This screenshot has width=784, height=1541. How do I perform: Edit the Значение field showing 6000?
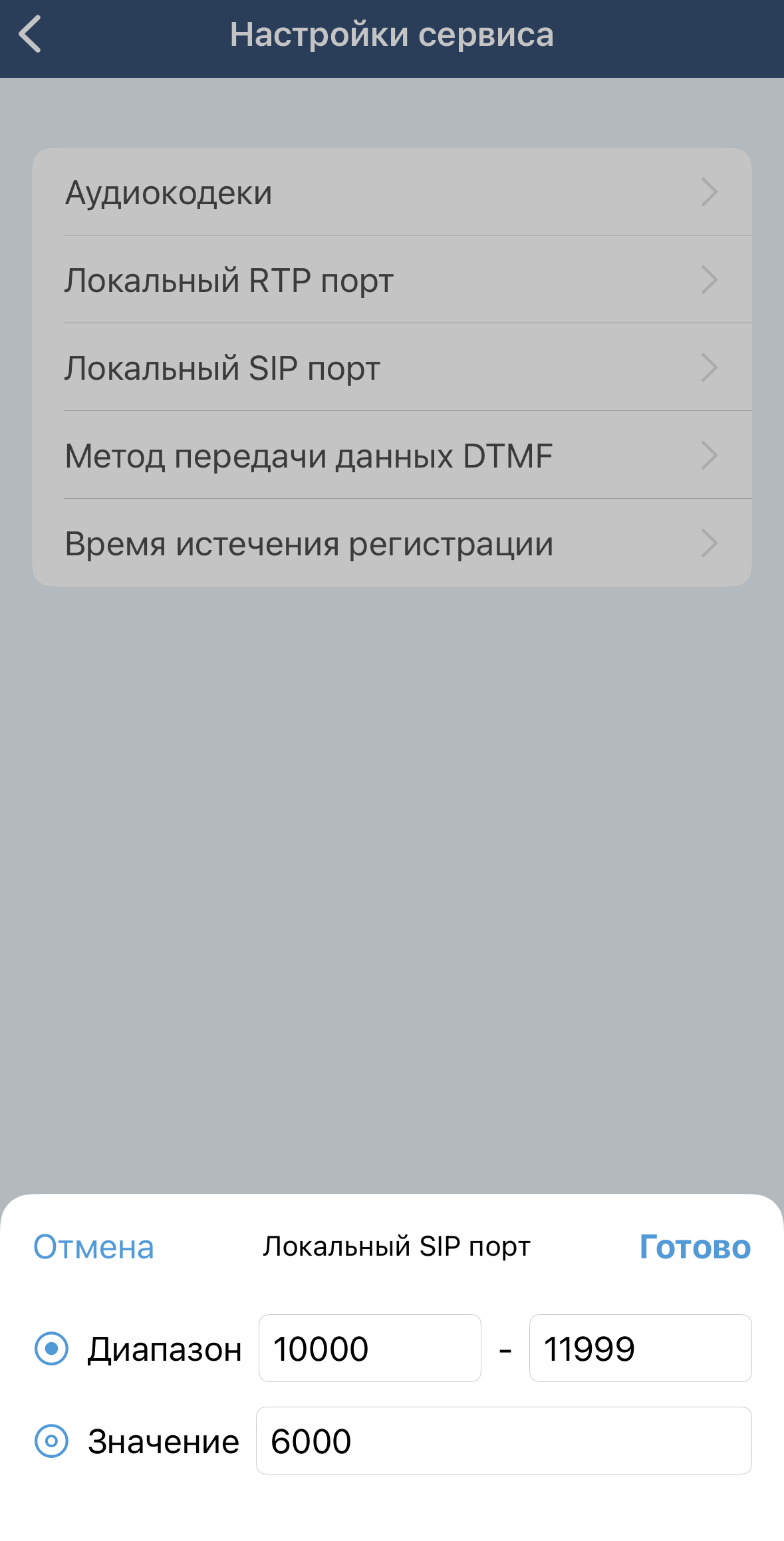(x=503, y=1441)
